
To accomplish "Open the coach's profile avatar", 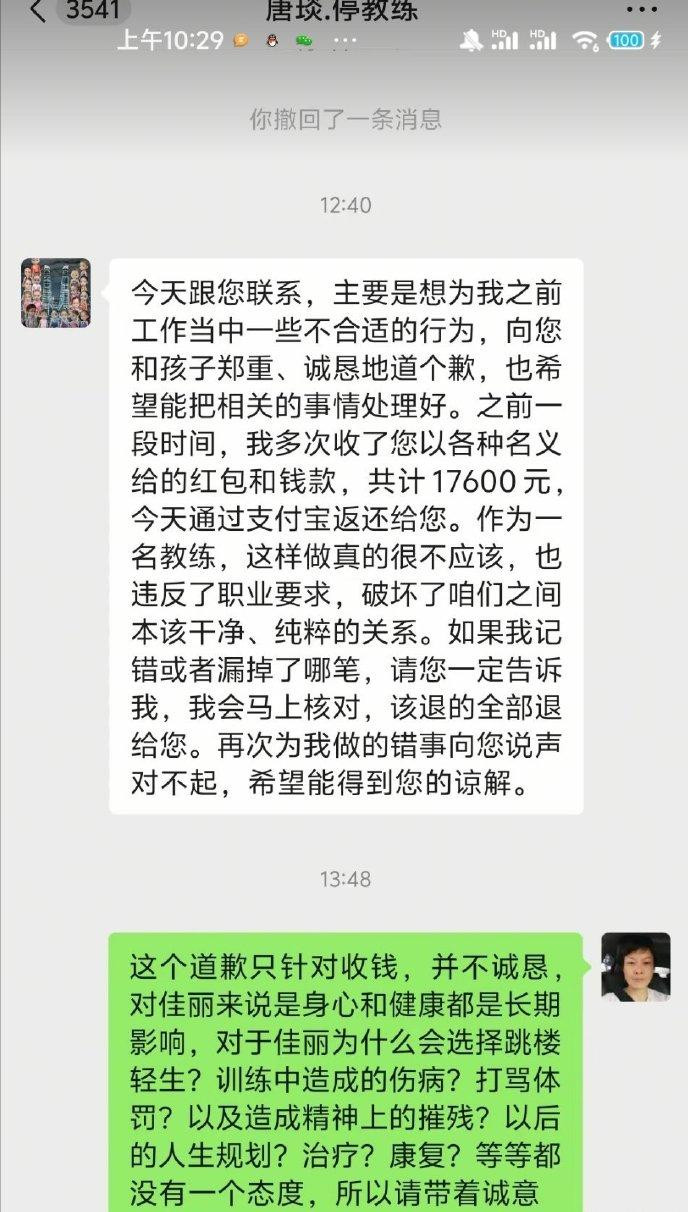I will pyautogui.click(x=56, y=293).
